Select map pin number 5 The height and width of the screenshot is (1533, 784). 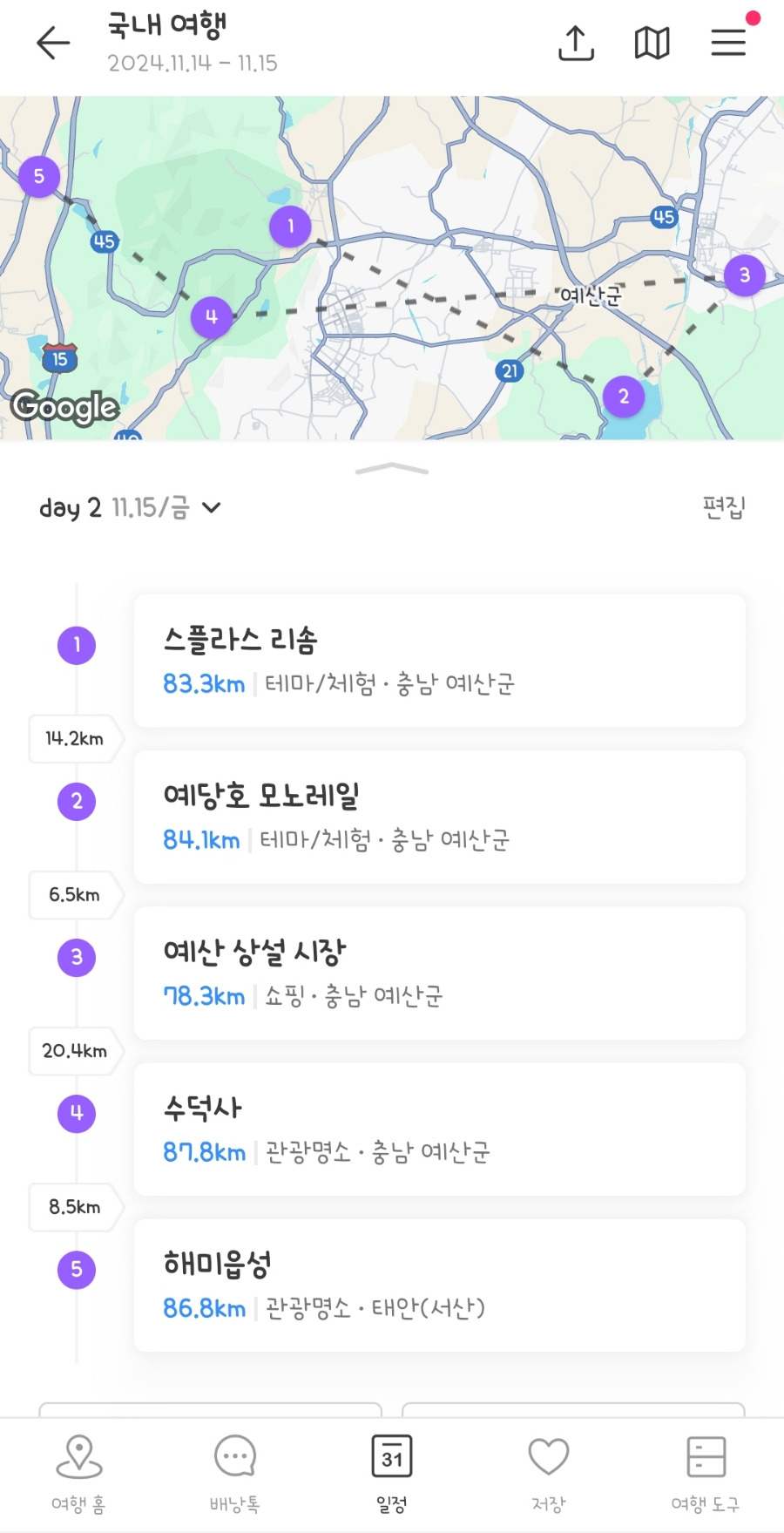coord(39,176)
